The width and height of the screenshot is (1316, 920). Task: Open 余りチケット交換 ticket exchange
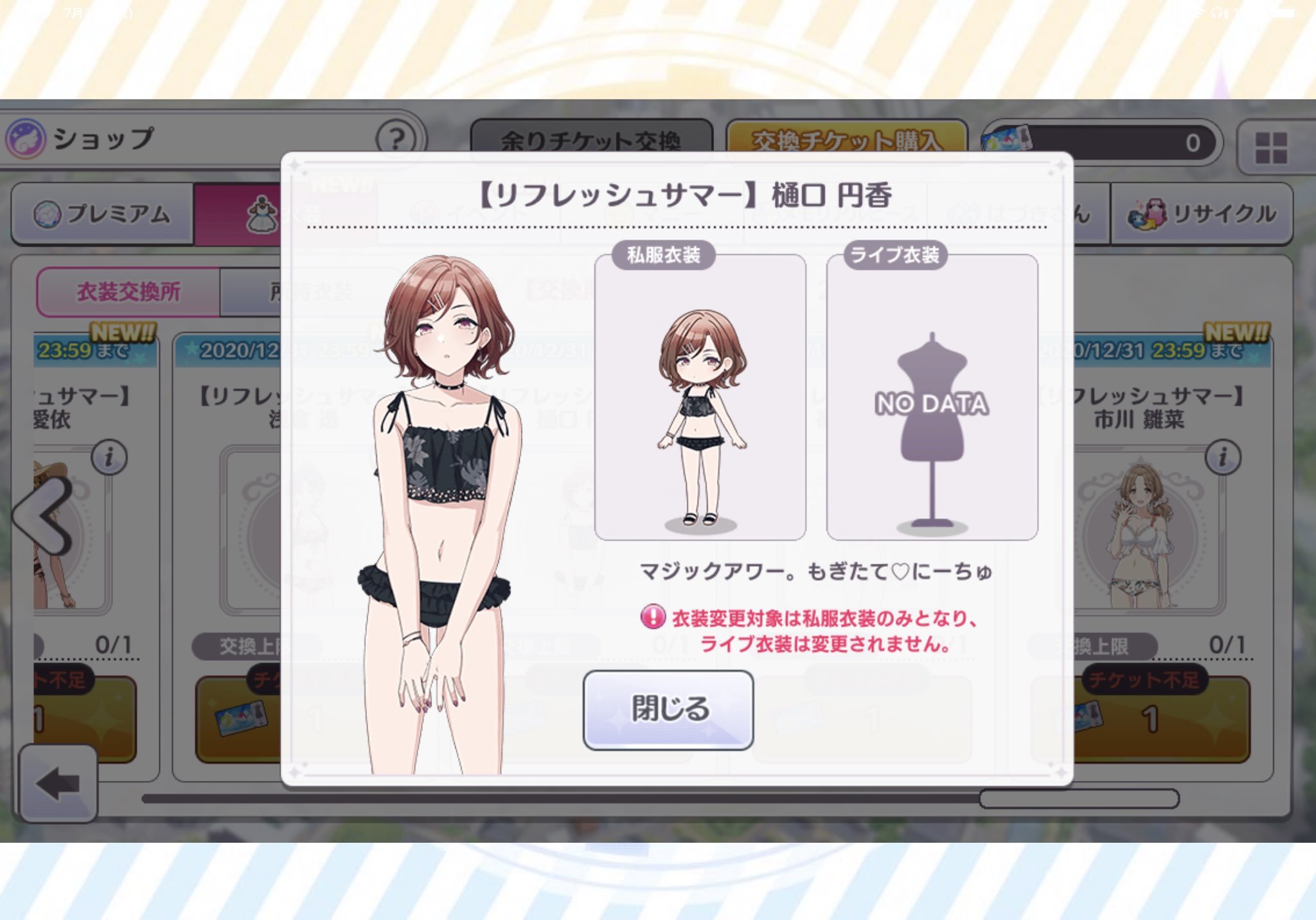(591, 138)
